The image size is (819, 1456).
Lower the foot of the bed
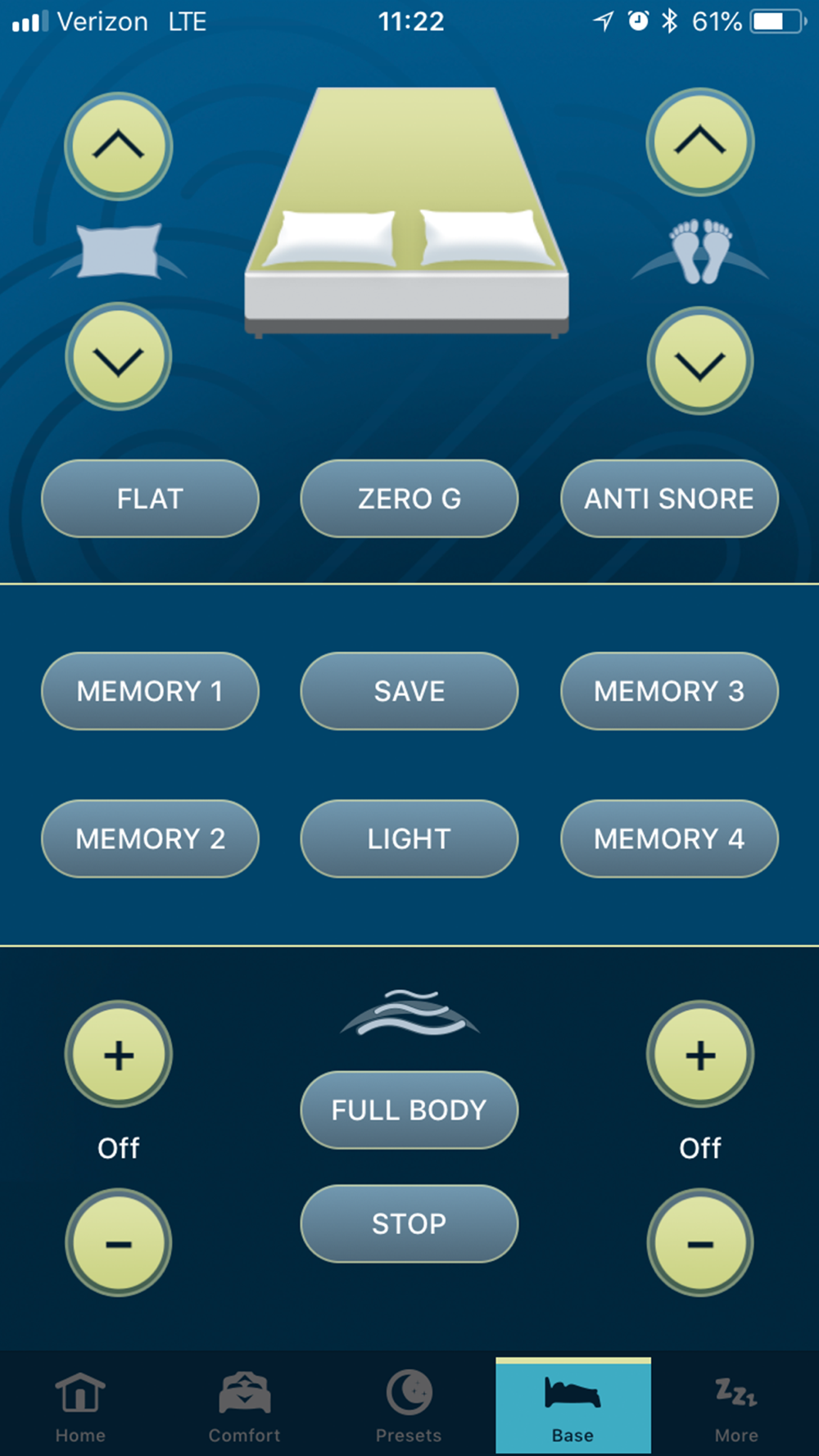[700, 361]
